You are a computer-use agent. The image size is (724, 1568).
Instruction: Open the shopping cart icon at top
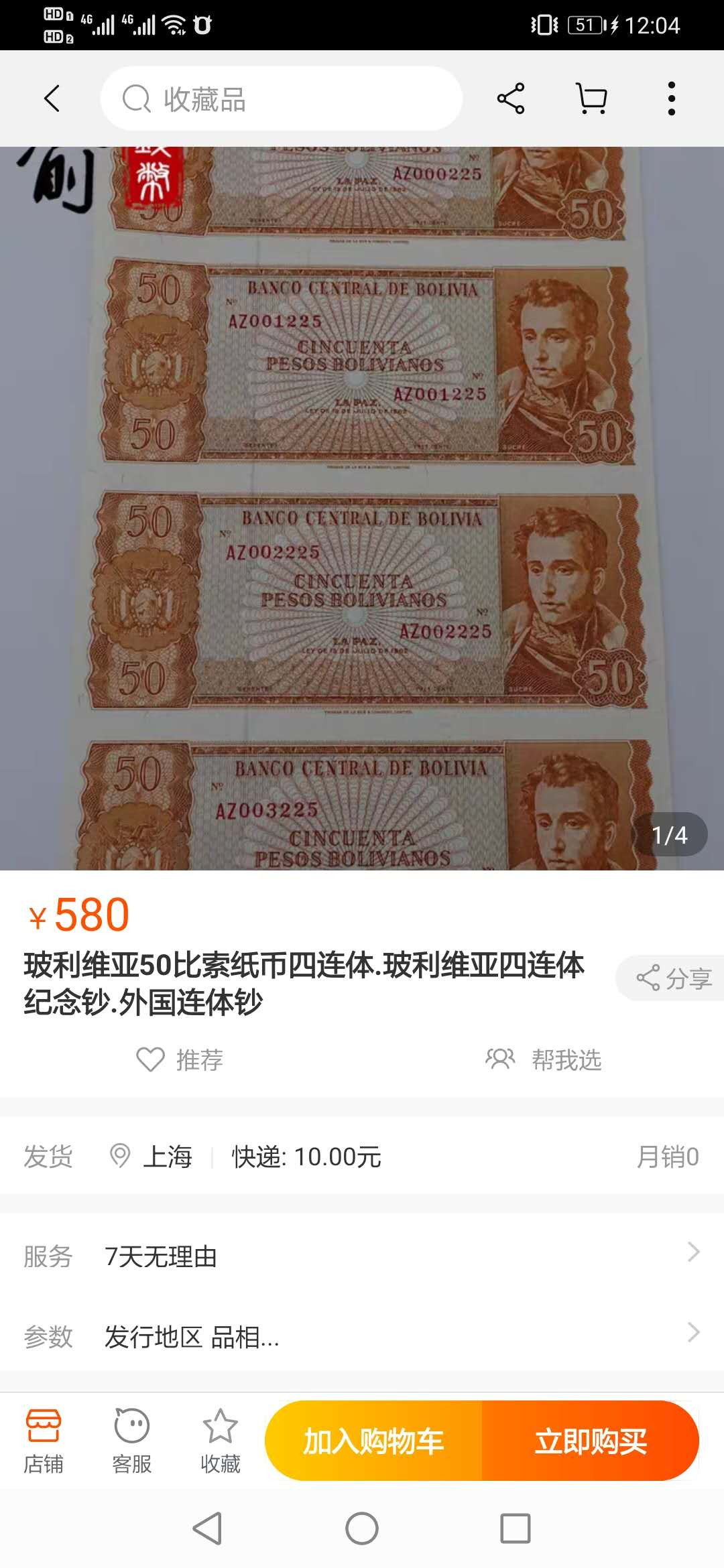[x=593, y=98]
